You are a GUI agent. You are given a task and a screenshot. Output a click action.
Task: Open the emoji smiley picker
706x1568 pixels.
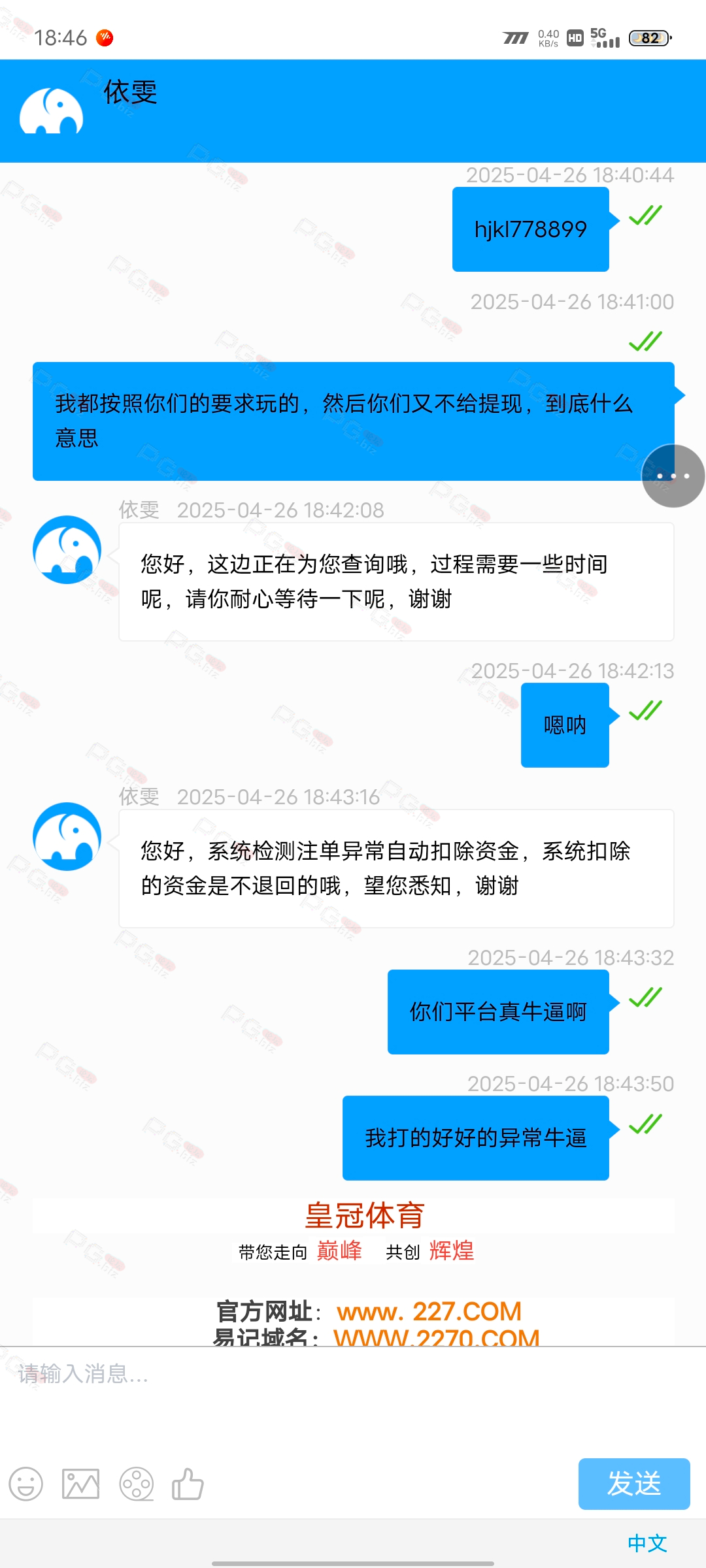point(26,1484)
